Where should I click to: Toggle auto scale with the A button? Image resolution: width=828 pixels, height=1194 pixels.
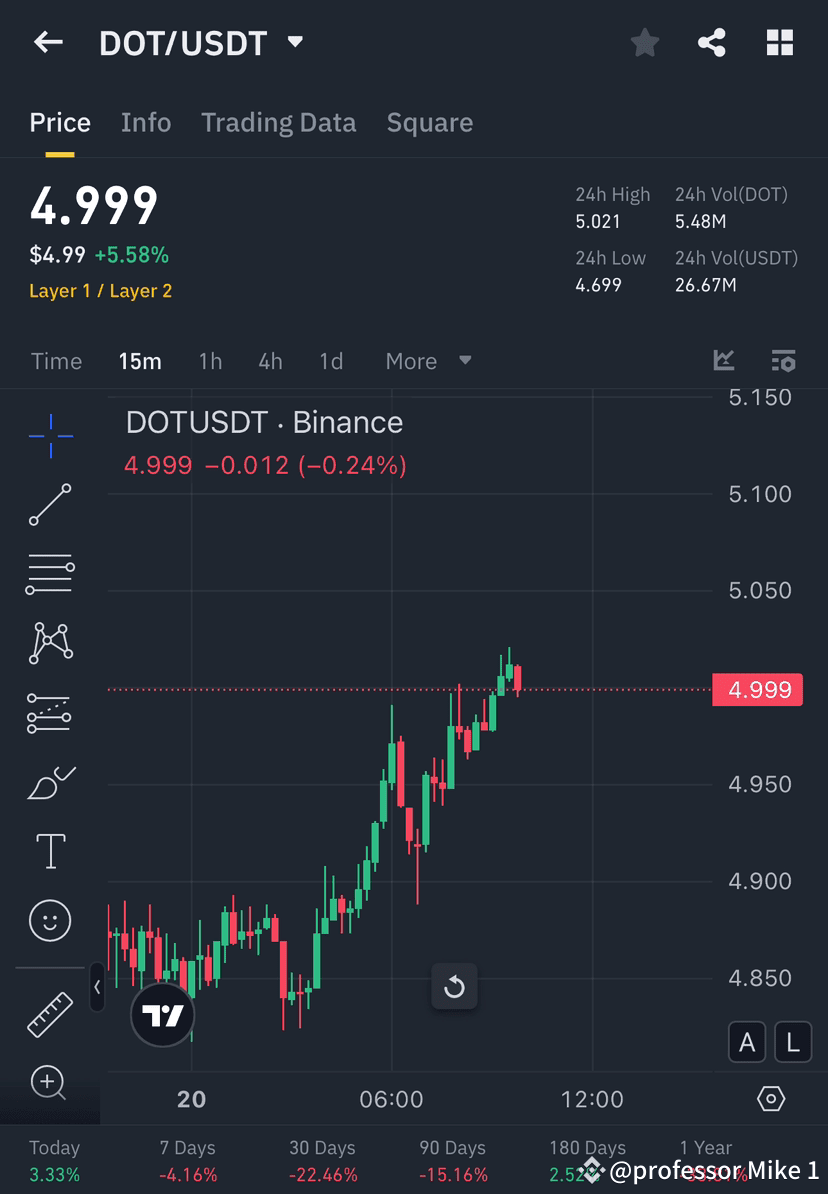[x=747, y=1042]
